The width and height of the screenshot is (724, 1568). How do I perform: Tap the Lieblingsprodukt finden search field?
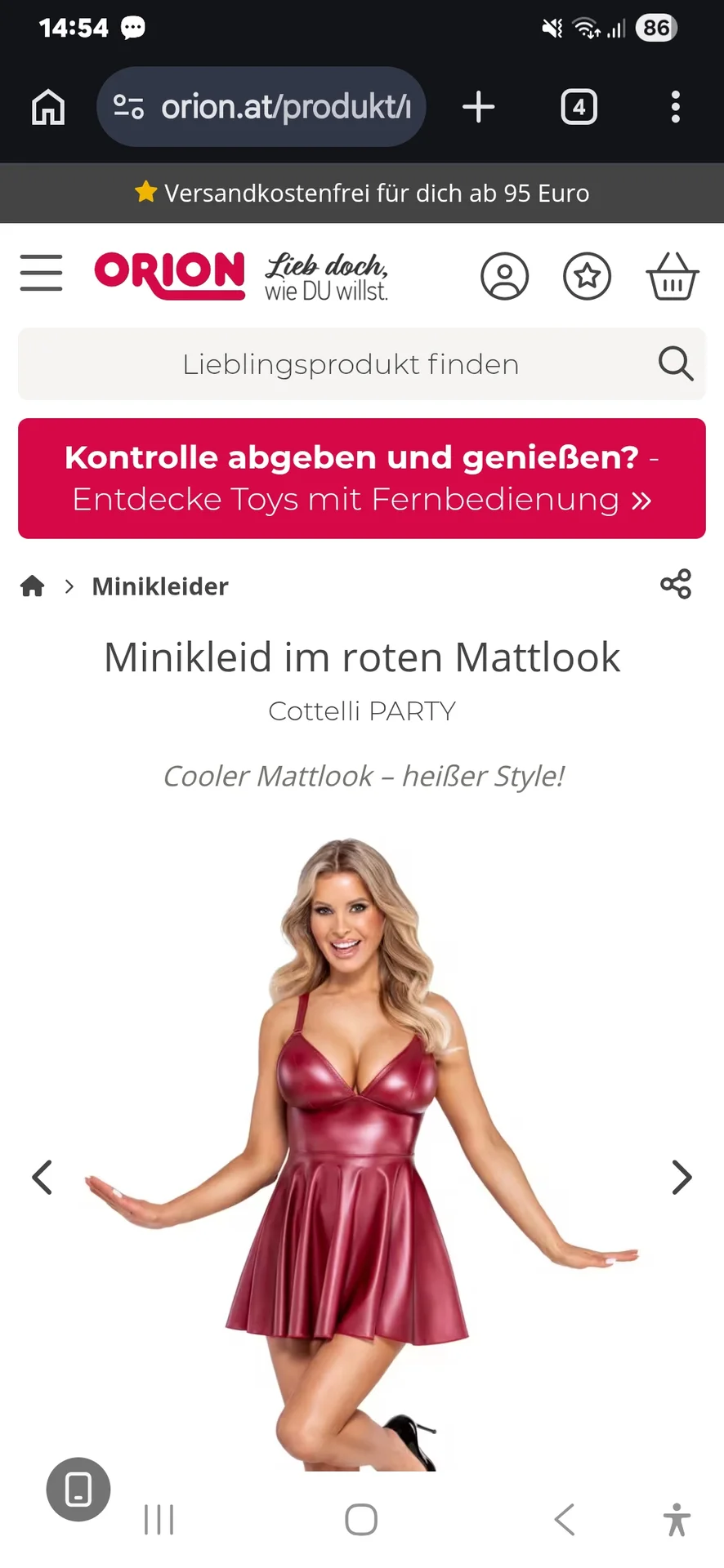click(x=350, y=364)
